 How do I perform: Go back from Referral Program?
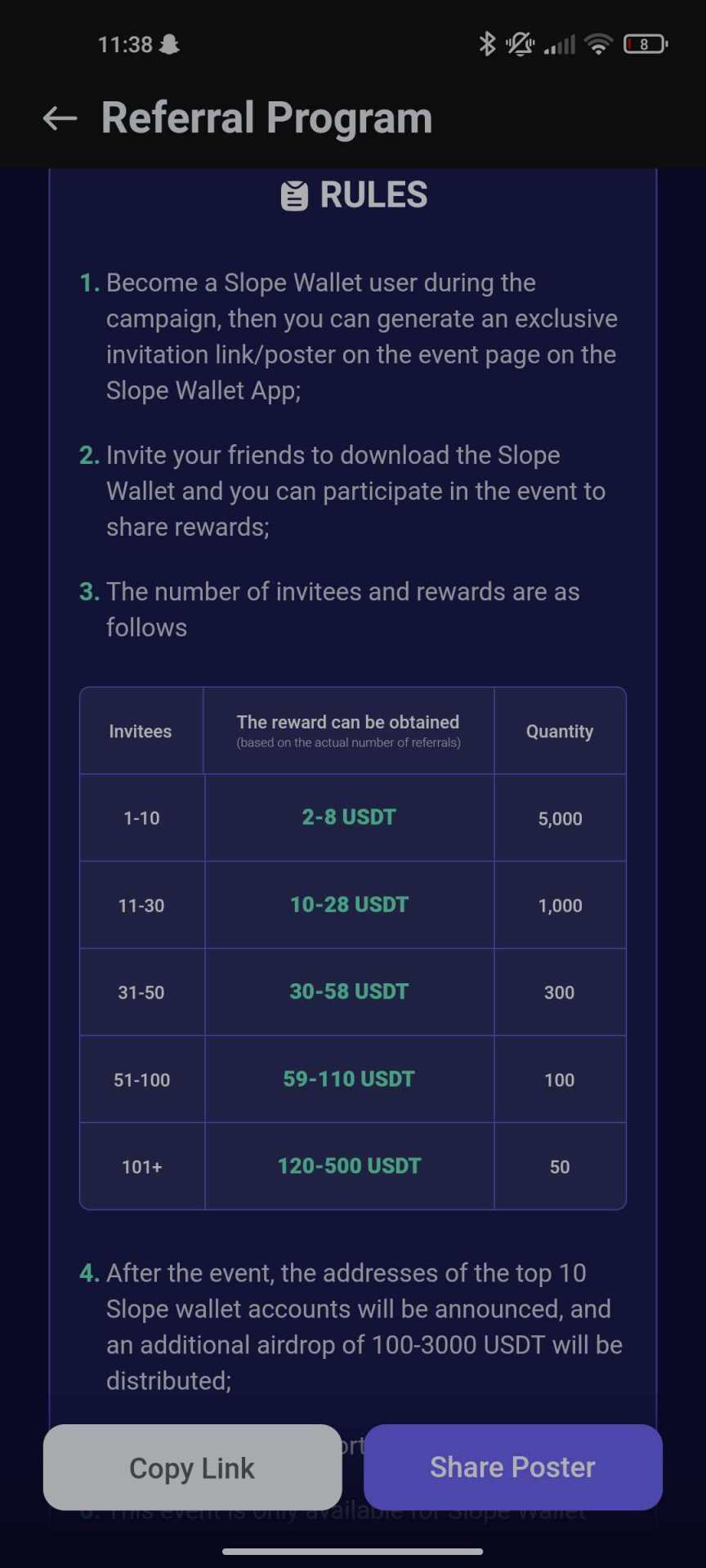(x=60, y=118)
